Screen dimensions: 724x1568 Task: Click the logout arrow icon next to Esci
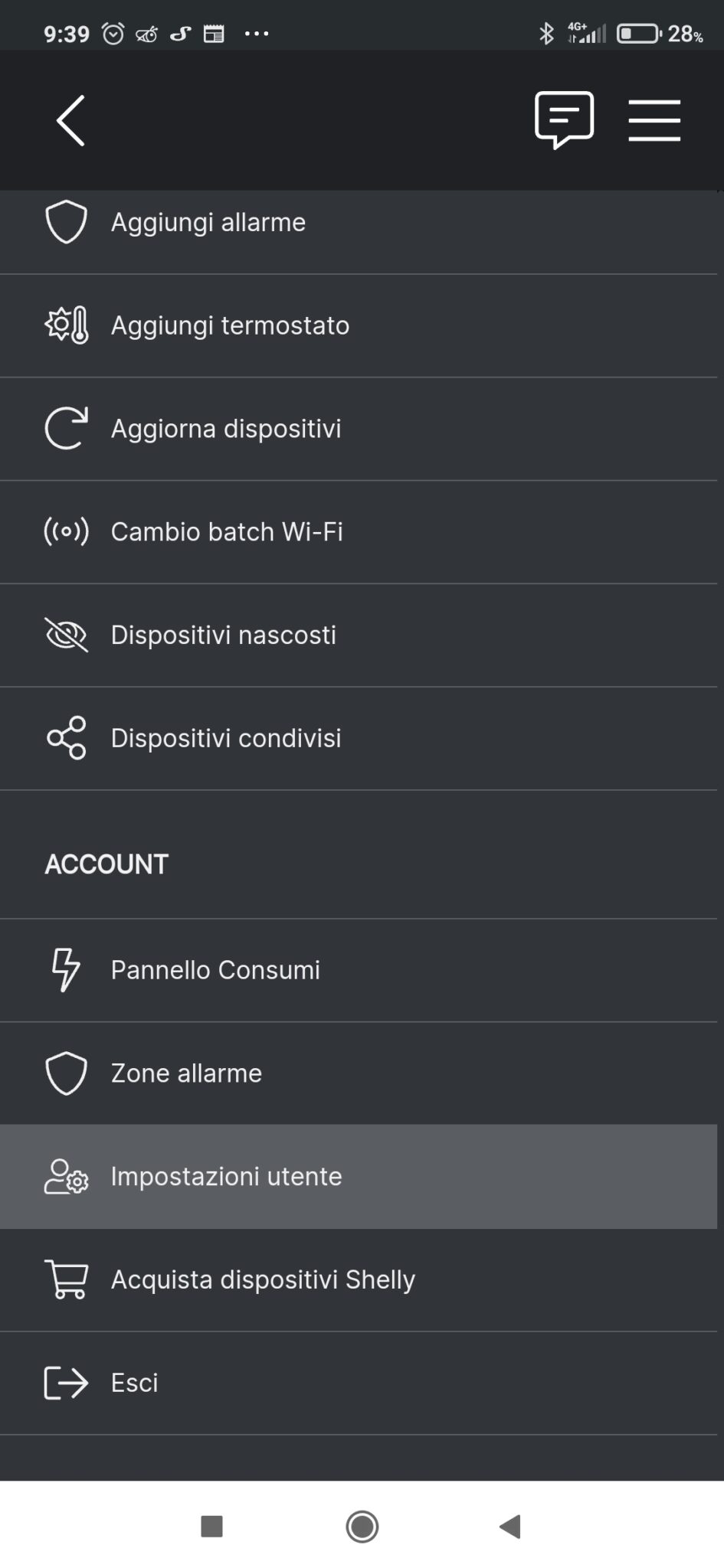pos(65,1382)
